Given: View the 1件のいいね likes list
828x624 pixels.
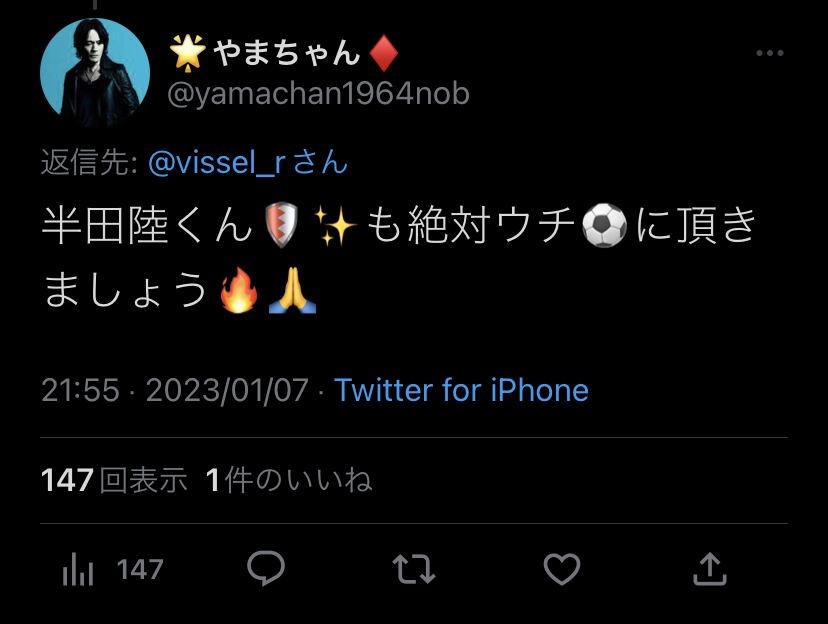Looking at the screenshot, I should pyautogui.click(x=289, y=480).
